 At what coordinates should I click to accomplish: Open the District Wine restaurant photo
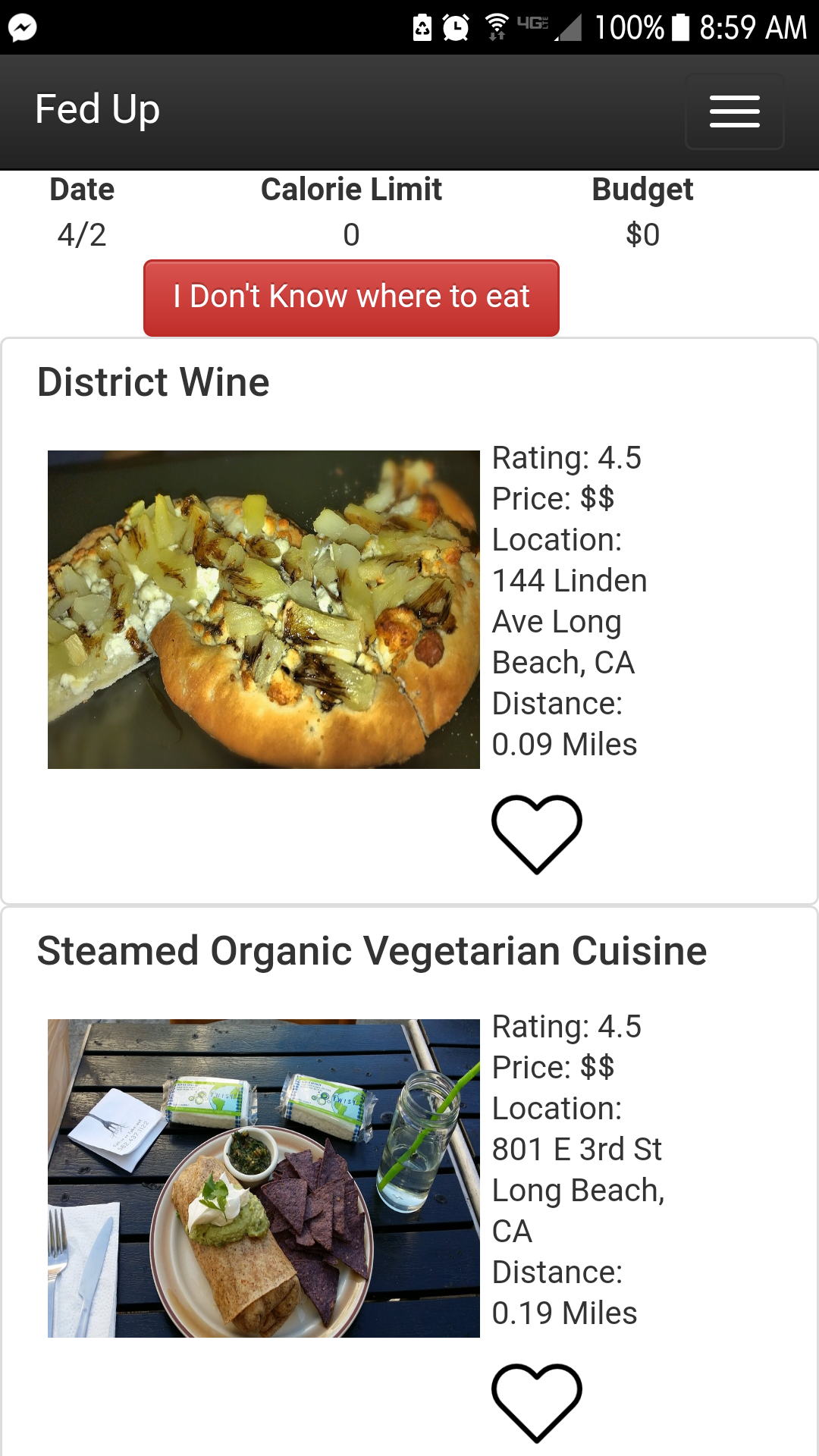[x=264, y=609]
